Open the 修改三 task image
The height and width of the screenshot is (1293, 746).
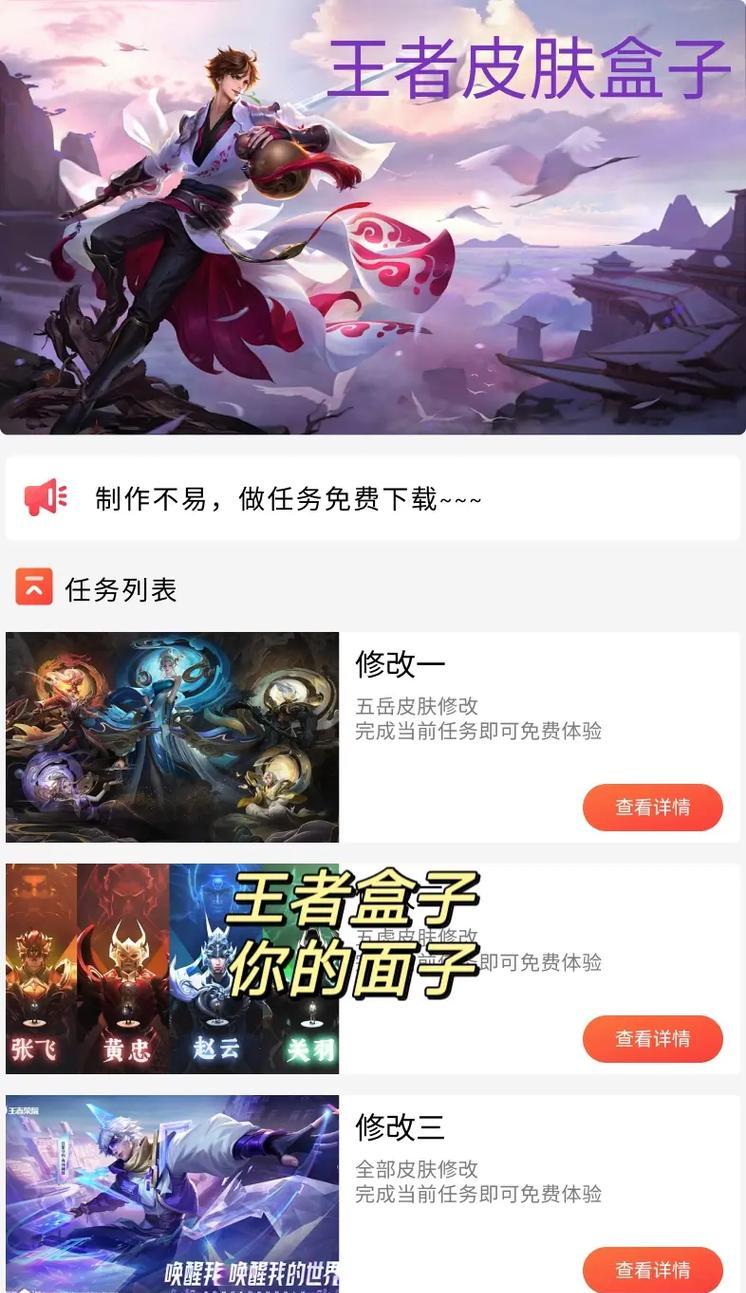[172, 1194]
